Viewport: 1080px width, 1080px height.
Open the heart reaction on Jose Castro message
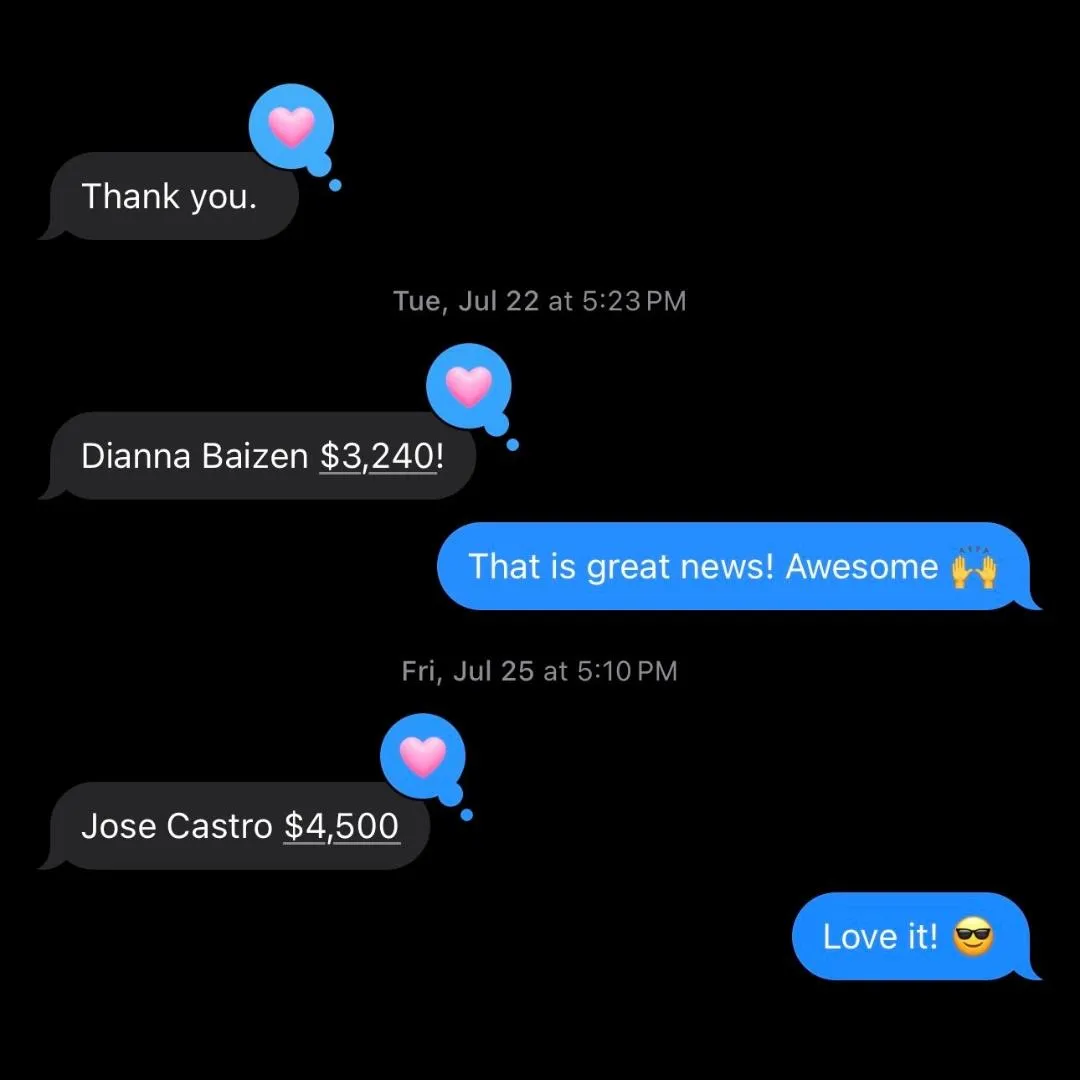423,756
